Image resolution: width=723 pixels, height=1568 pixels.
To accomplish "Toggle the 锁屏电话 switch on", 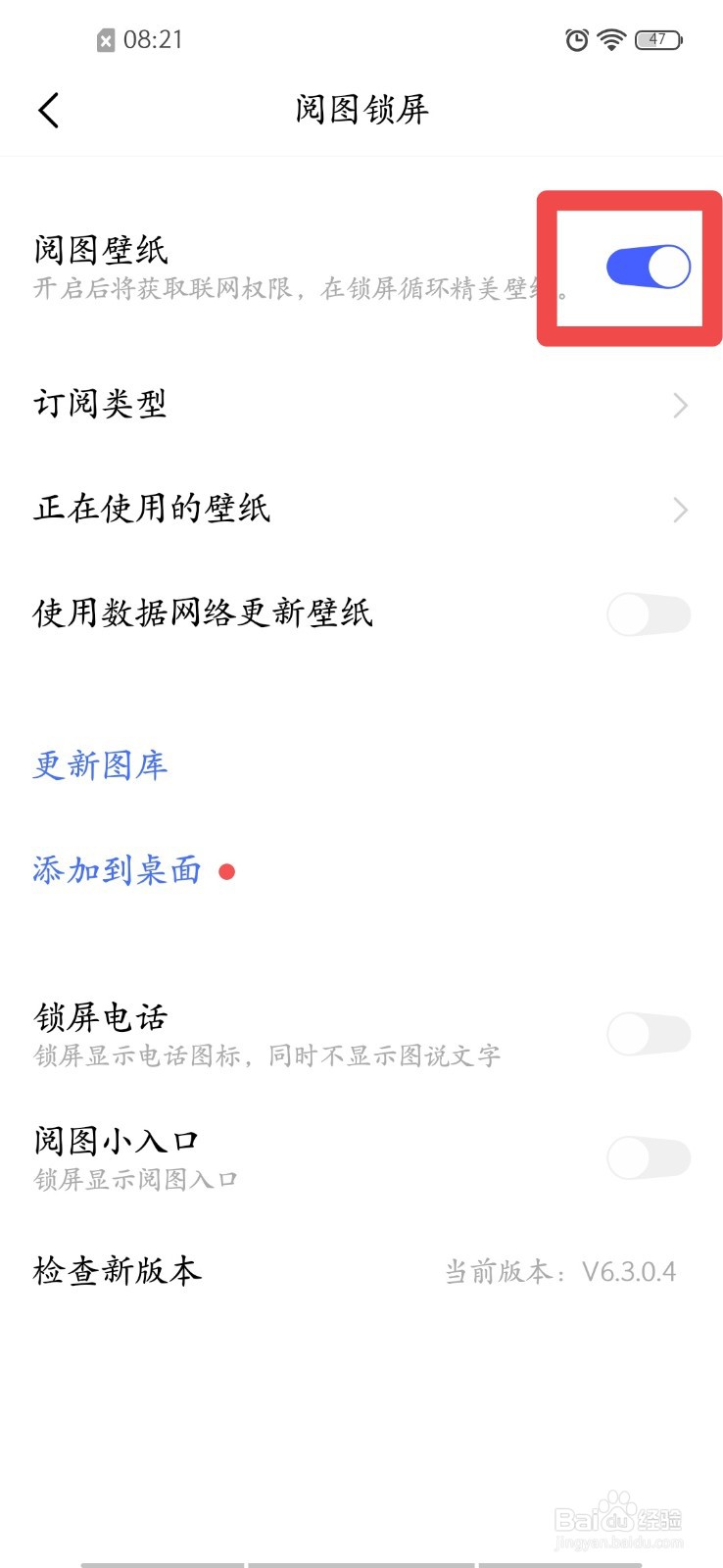I will (x=649, y=1034).
